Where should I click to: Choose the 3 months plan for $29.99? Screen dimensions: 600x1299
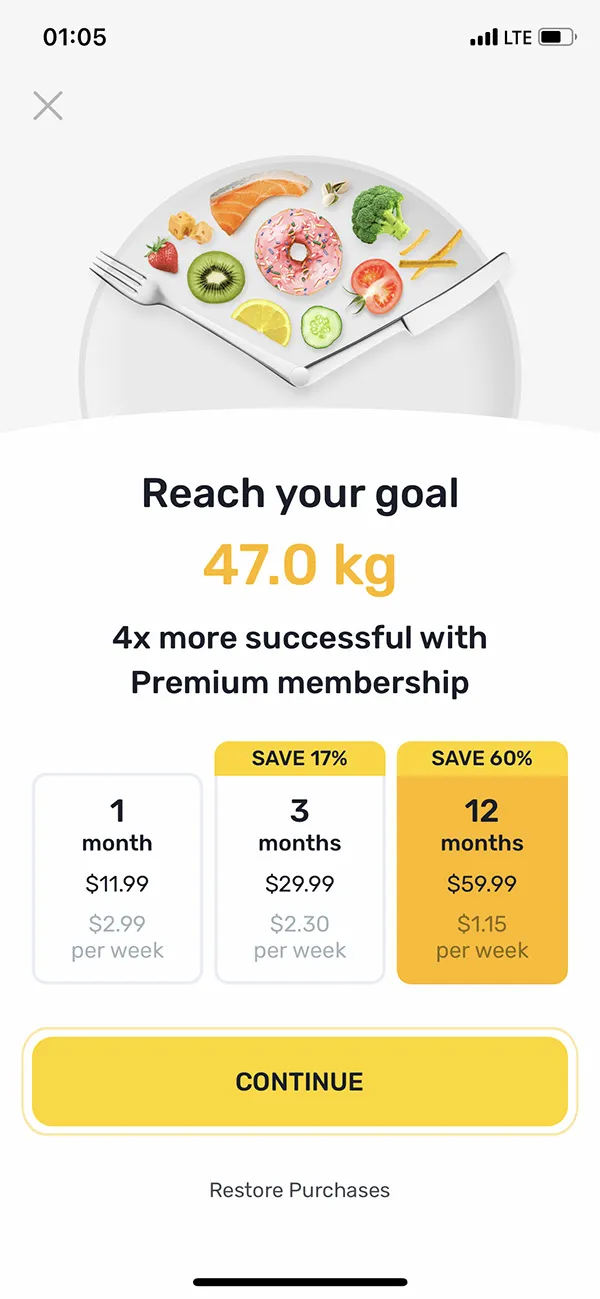(300, 863)
